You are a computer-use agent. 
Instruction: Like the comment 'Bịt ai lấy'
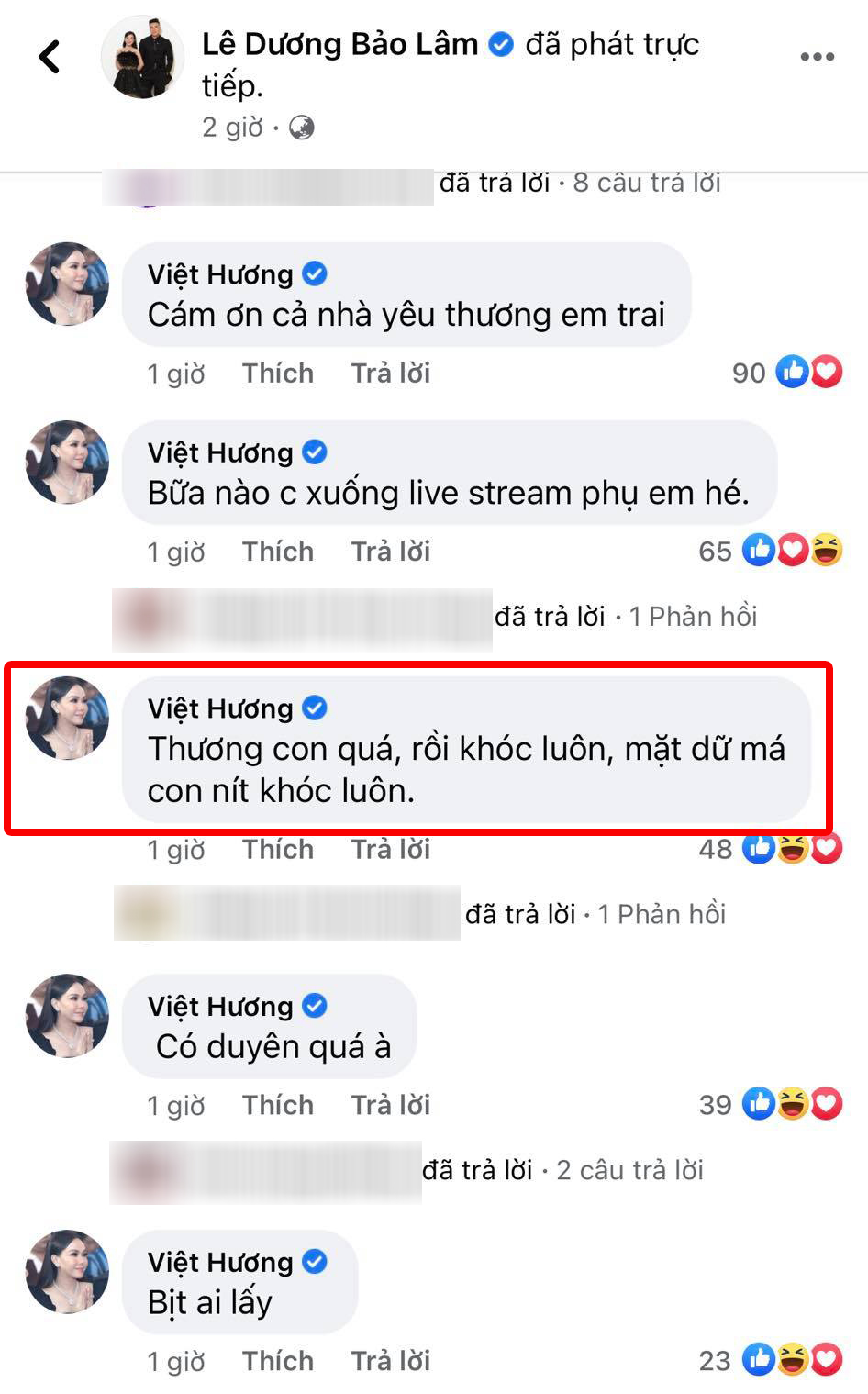click(277, 1361)
